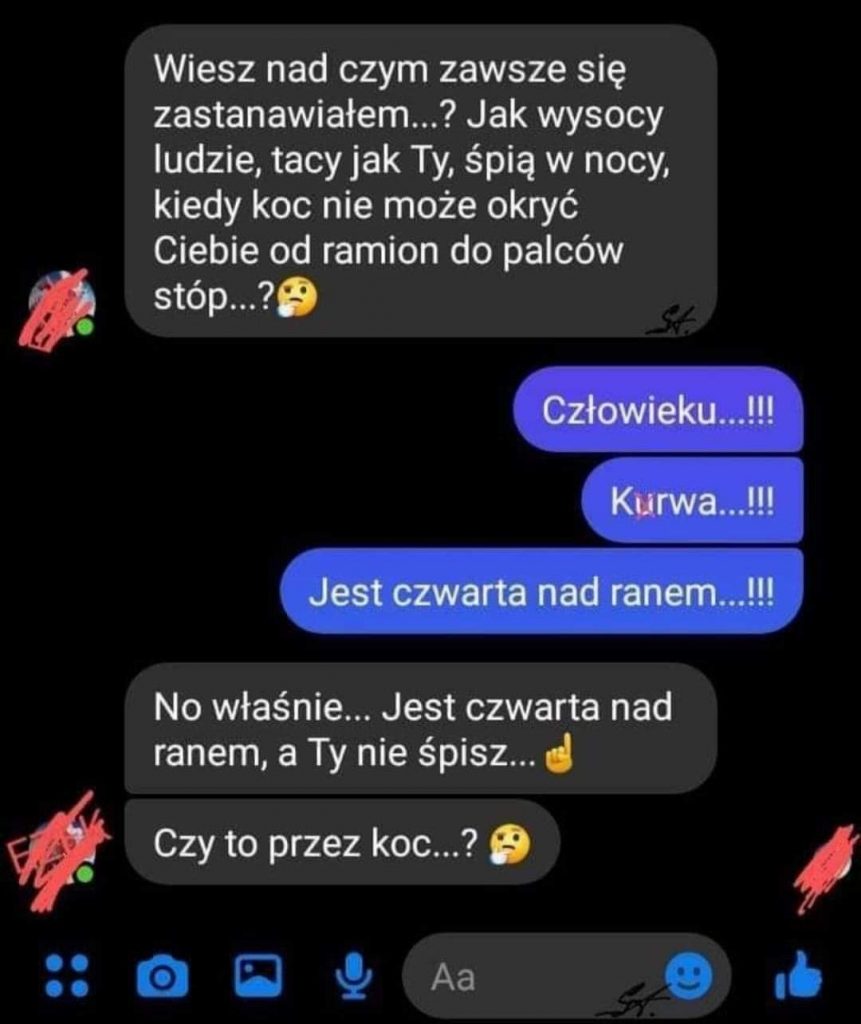Viewport: 861px width, 1024px height.
Task: Send a thumbs-up like
Action: pos(798,974)
